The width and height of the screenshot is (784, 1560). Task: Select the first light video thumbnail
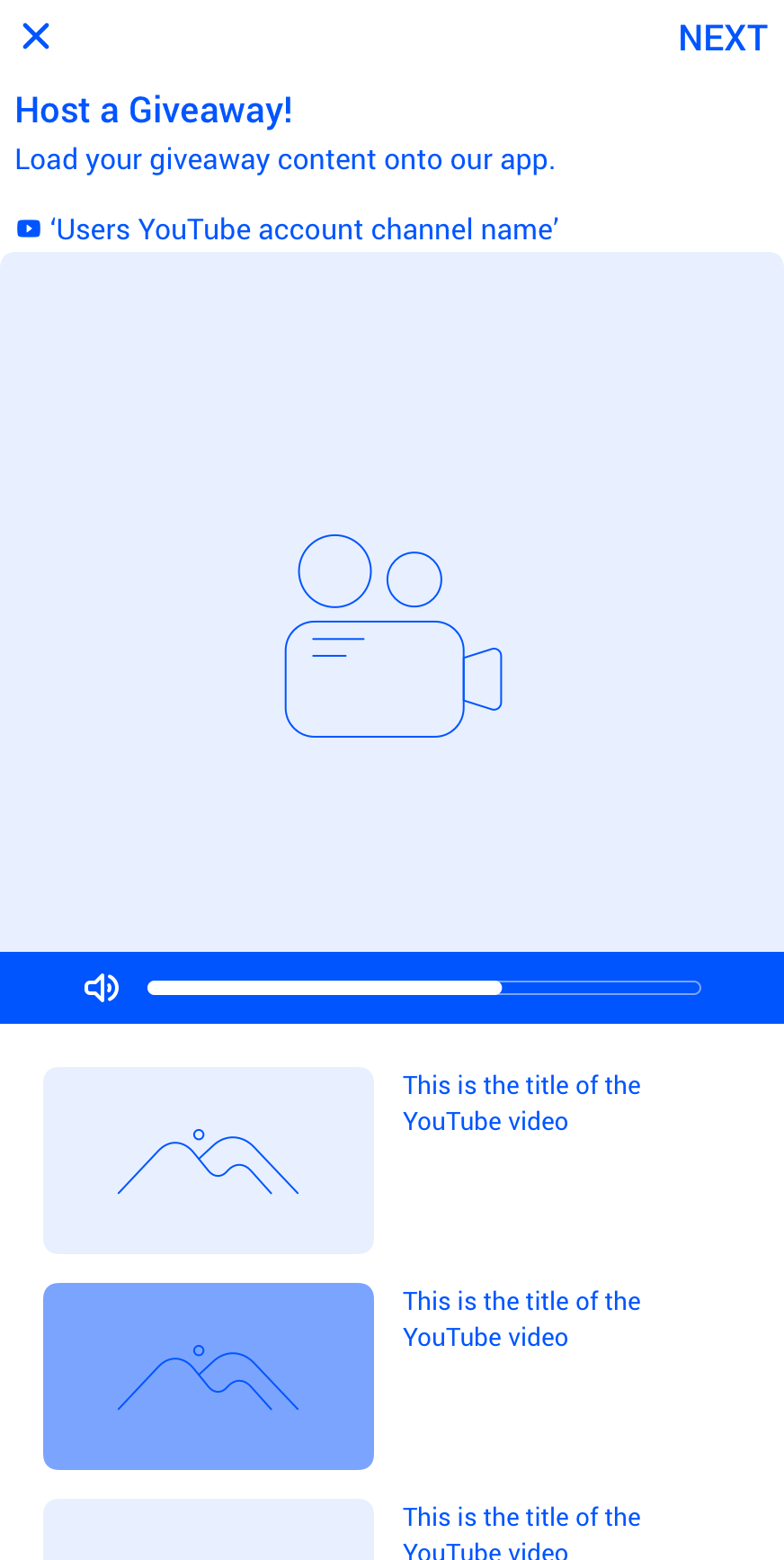[209, 1160]
